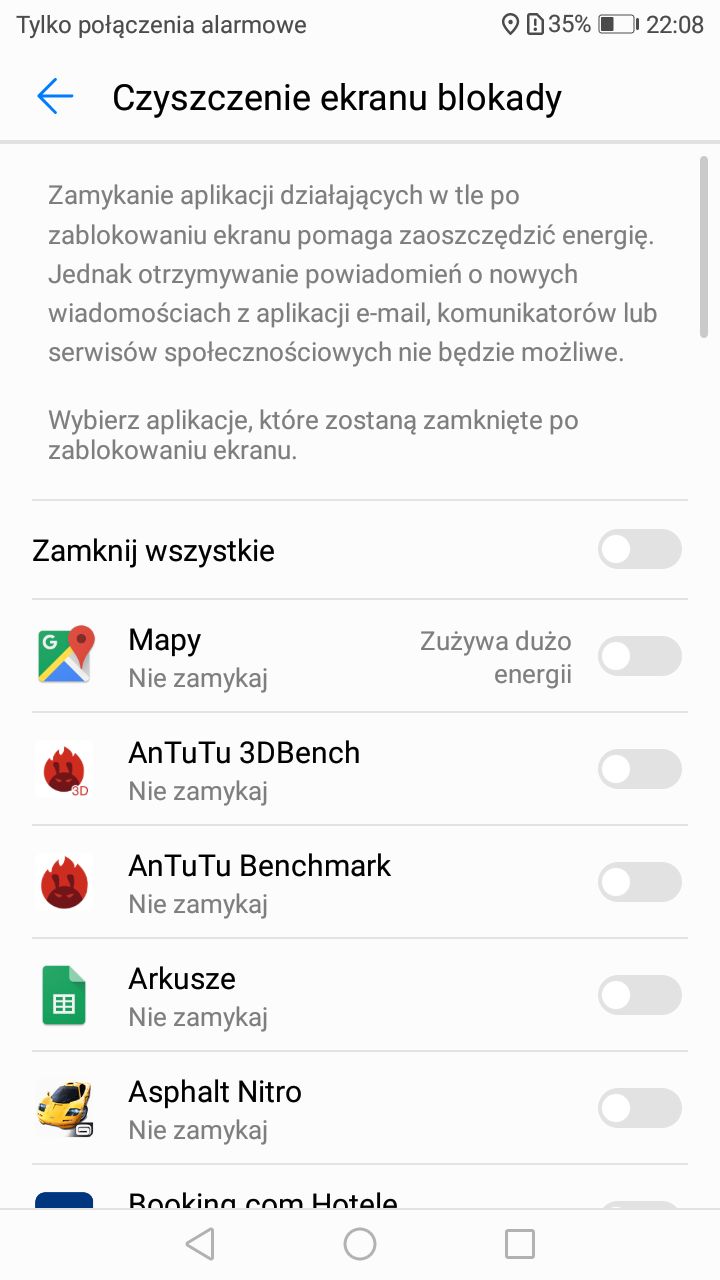Tap the AnTuTu Benchmark app icon
This screenshot has width=720, height=1280.
tap(64, 881)
